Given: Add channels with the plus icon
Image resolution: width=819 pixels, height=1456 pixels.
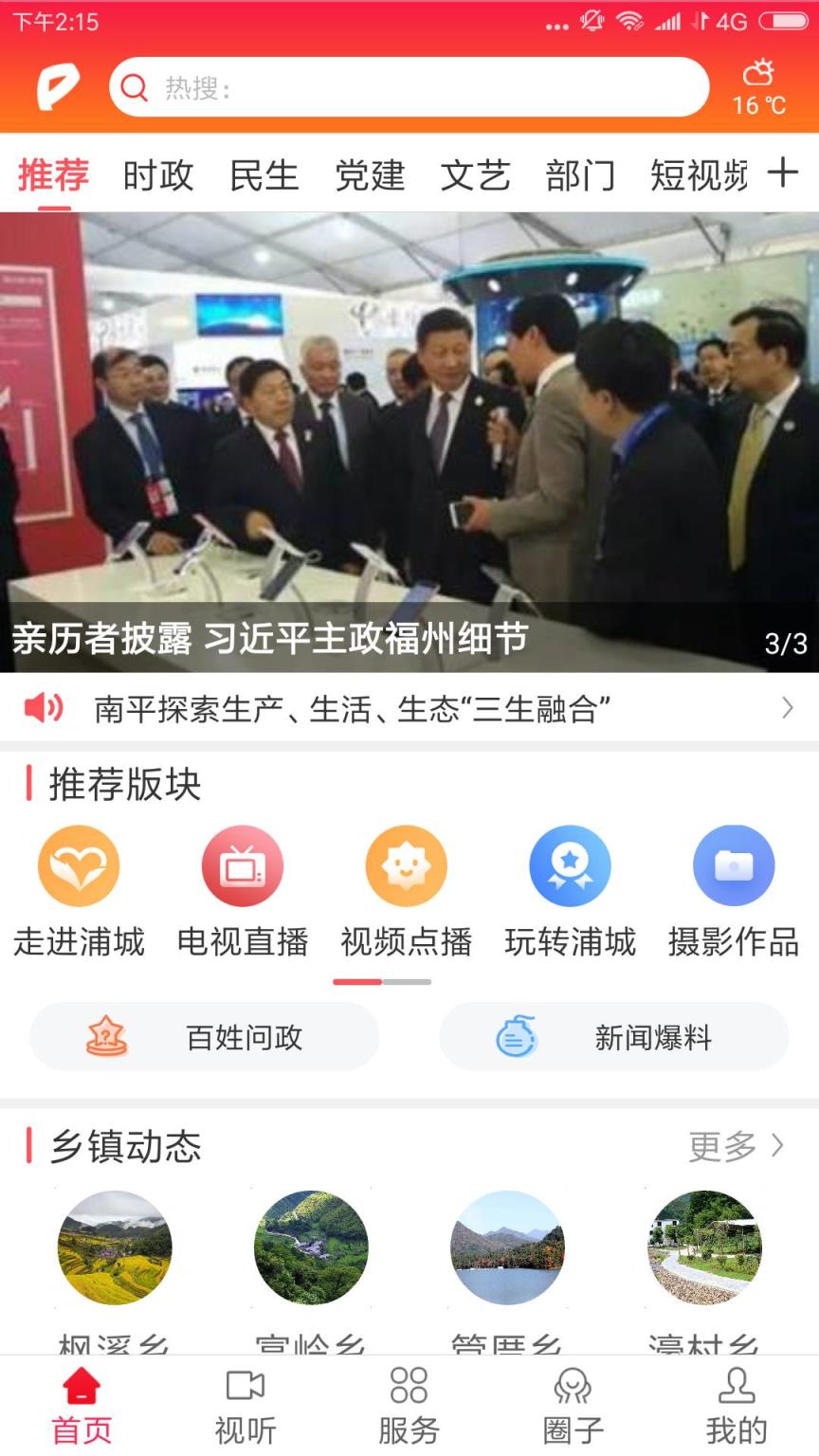Looking at the screenshot, I should point(783,173).
